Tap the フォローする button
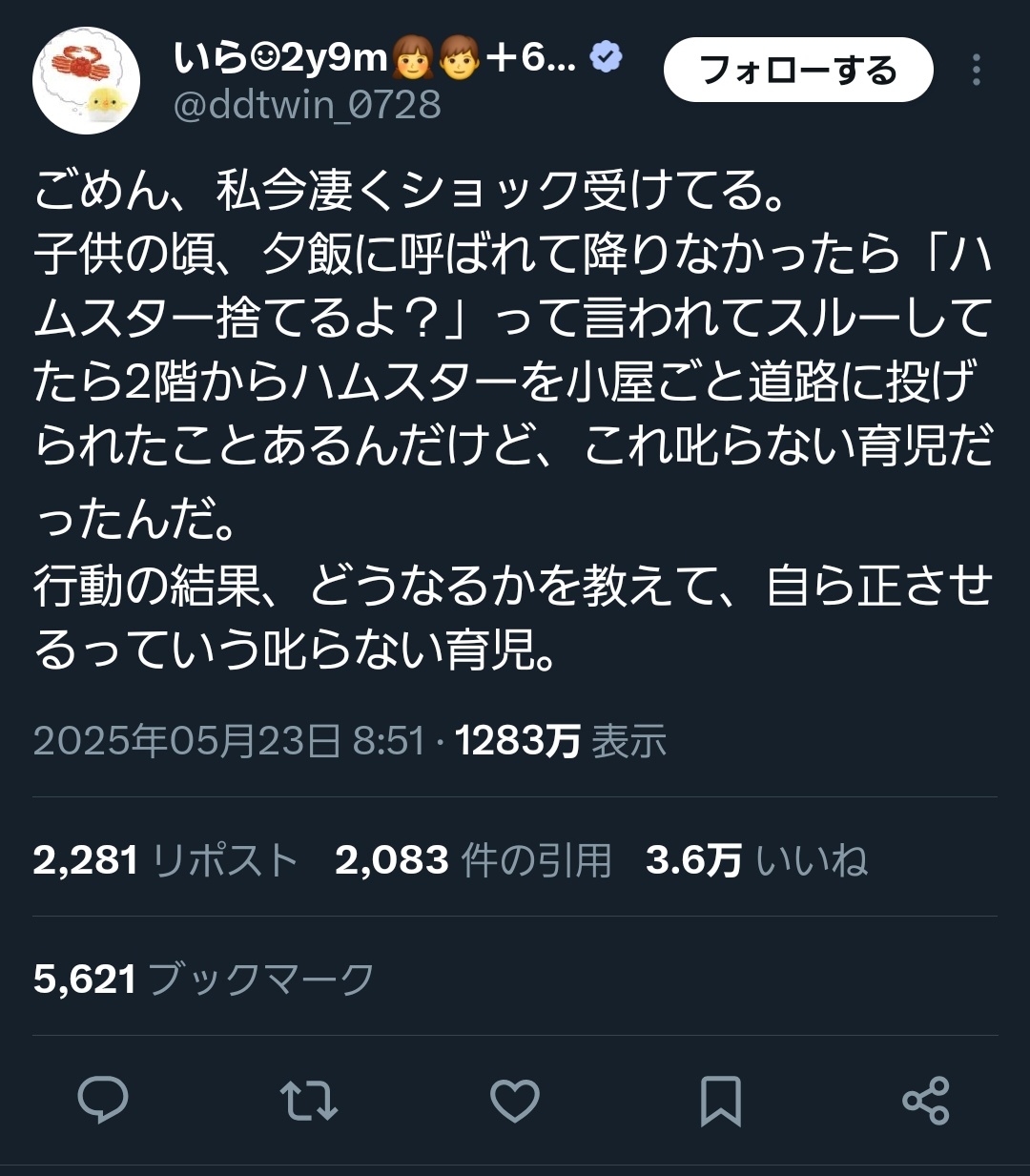Viewport: 1030px width, 1176px height. (797, 71)
